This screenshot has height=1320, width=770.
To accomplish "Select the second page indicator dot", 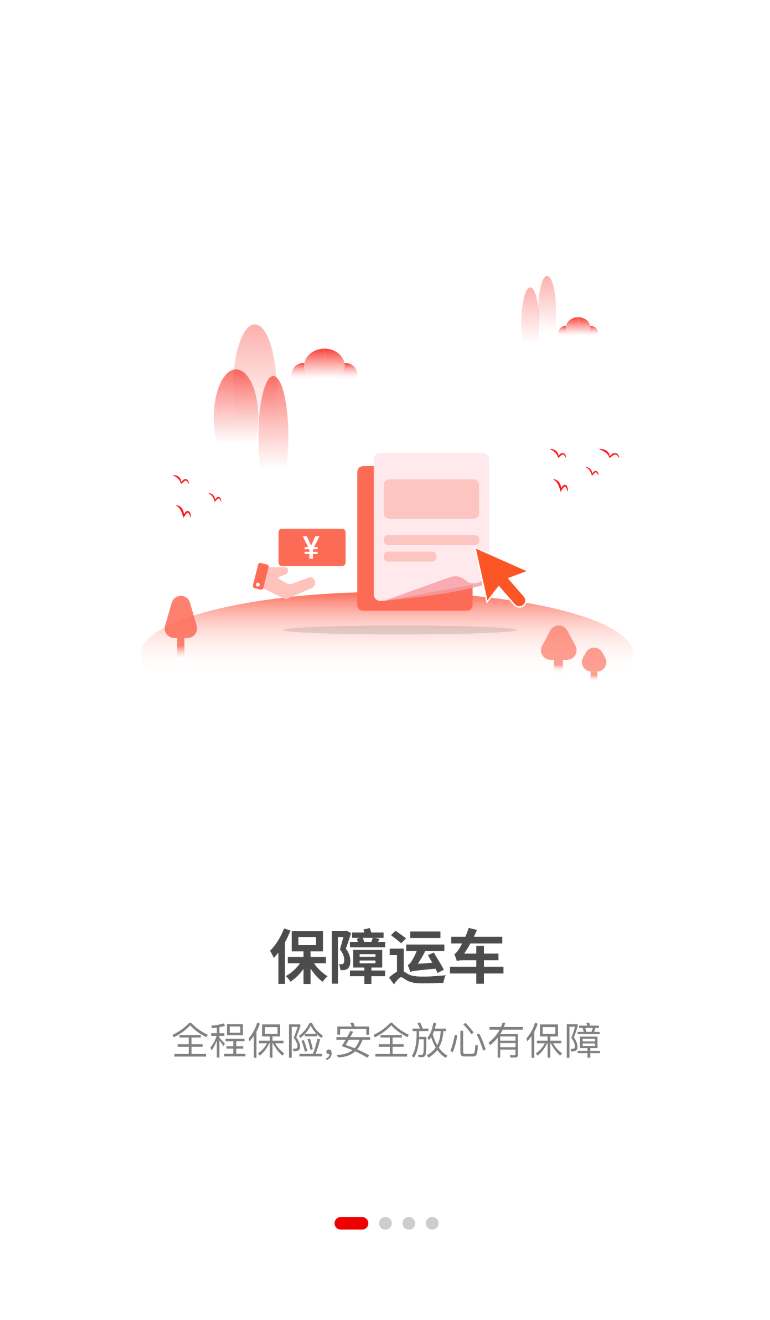I will (385, 1223).
